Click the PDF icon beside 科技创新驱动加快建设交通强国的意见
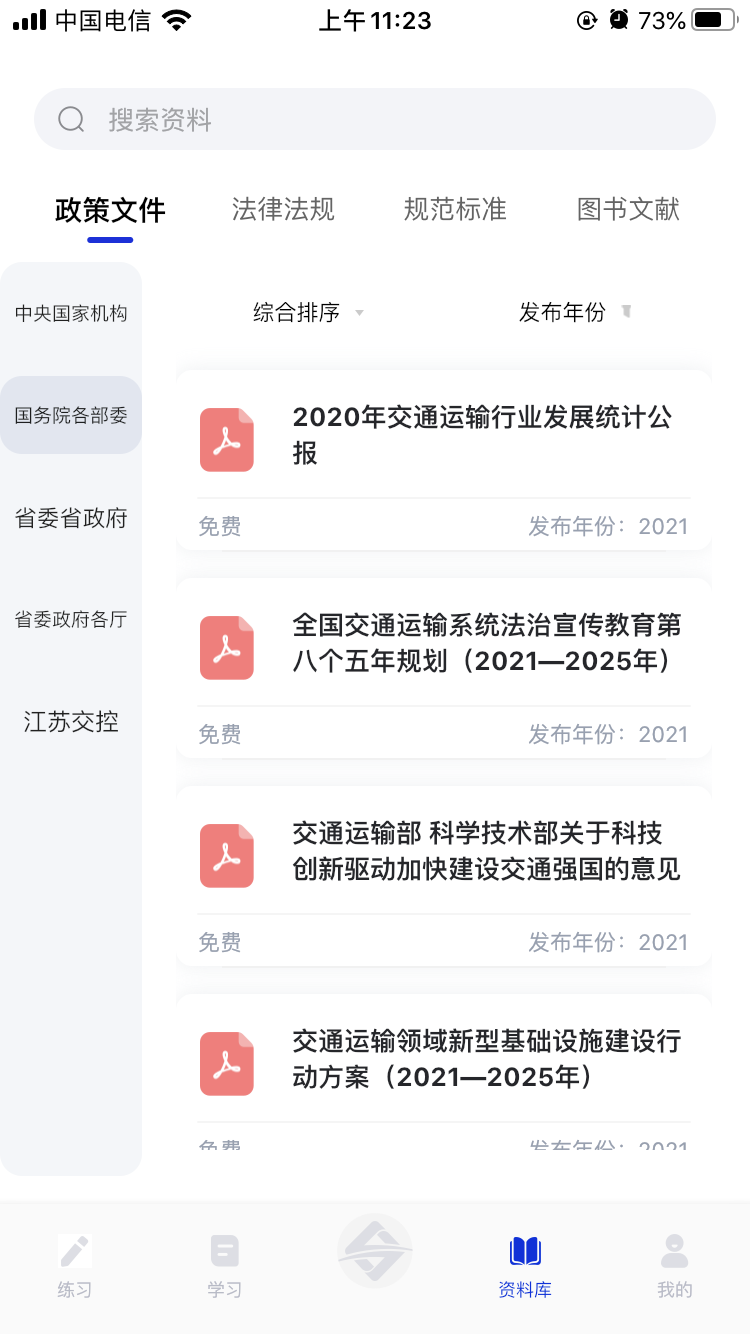 (226, 856)
